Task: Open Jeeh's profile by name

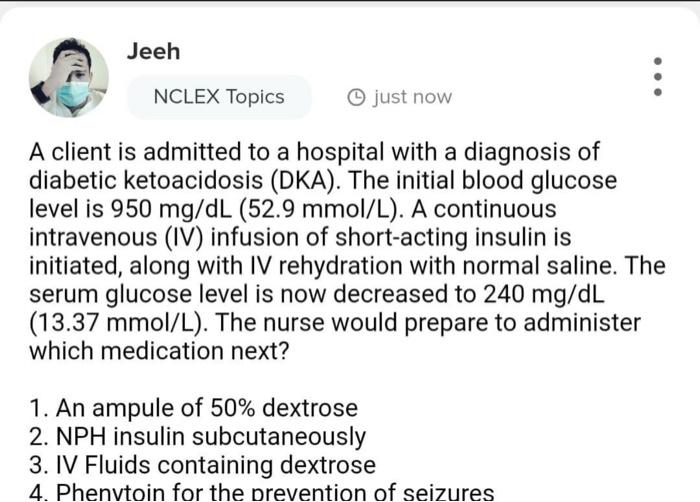Action: click(153, 51)
